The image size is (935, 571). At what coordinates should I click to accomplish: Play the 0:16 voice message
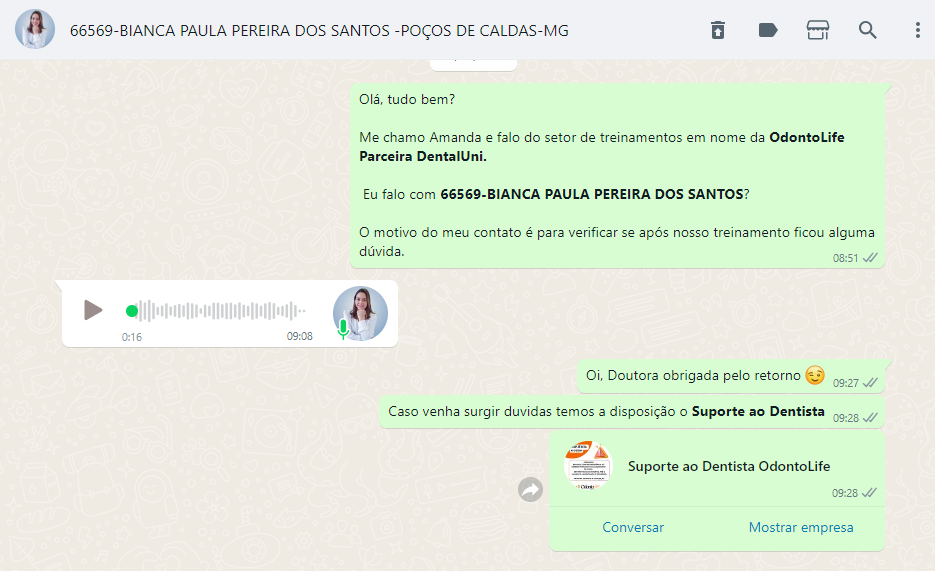coord(93,310)
